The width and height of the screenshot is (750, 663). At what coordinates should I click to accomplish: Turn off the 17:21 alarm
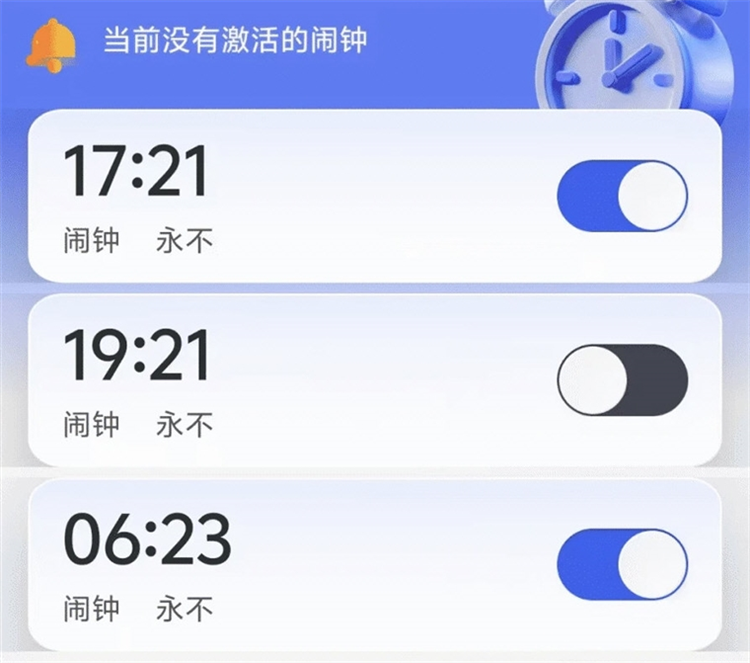(622, 195)
